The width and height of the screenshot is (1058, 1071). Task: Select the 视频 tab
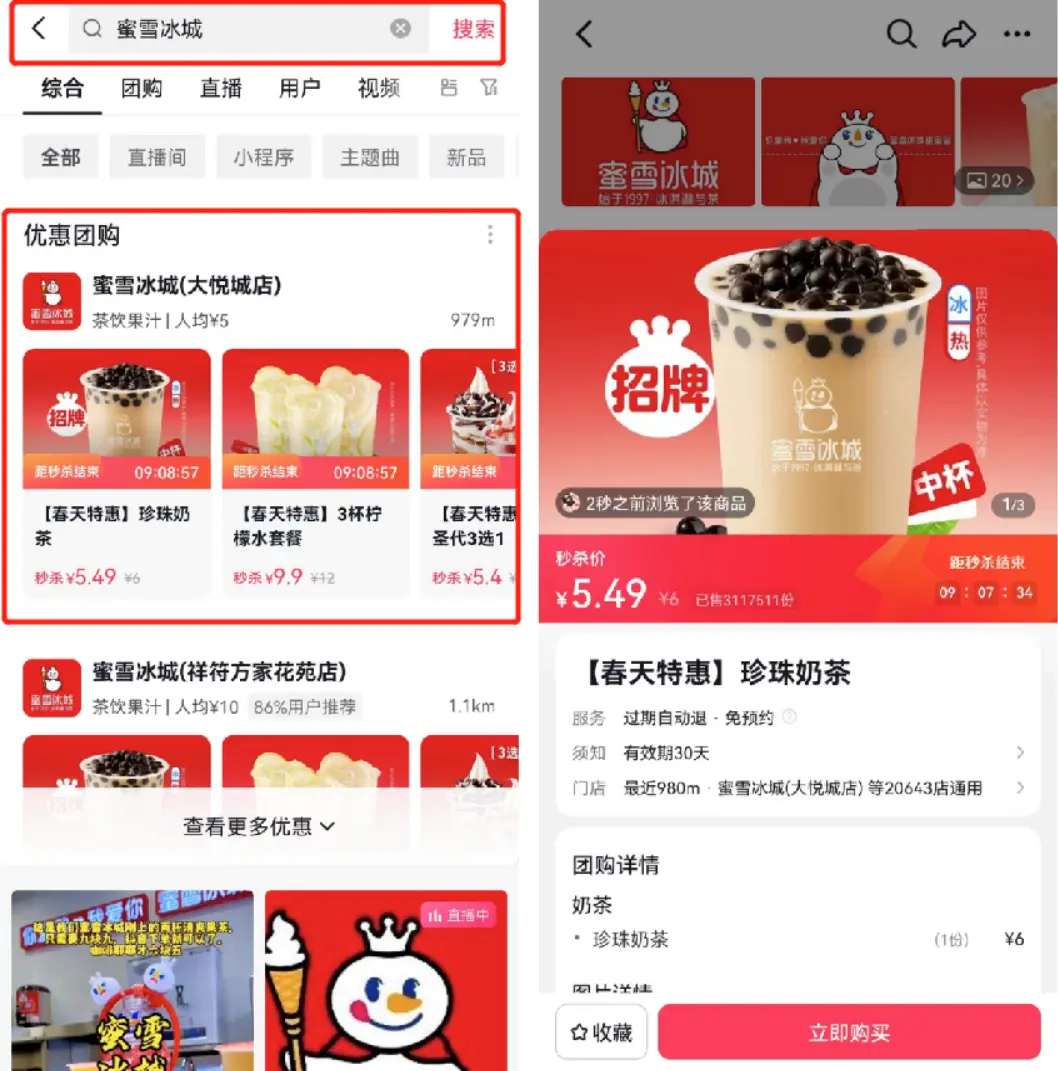click(x=379, y=89)
